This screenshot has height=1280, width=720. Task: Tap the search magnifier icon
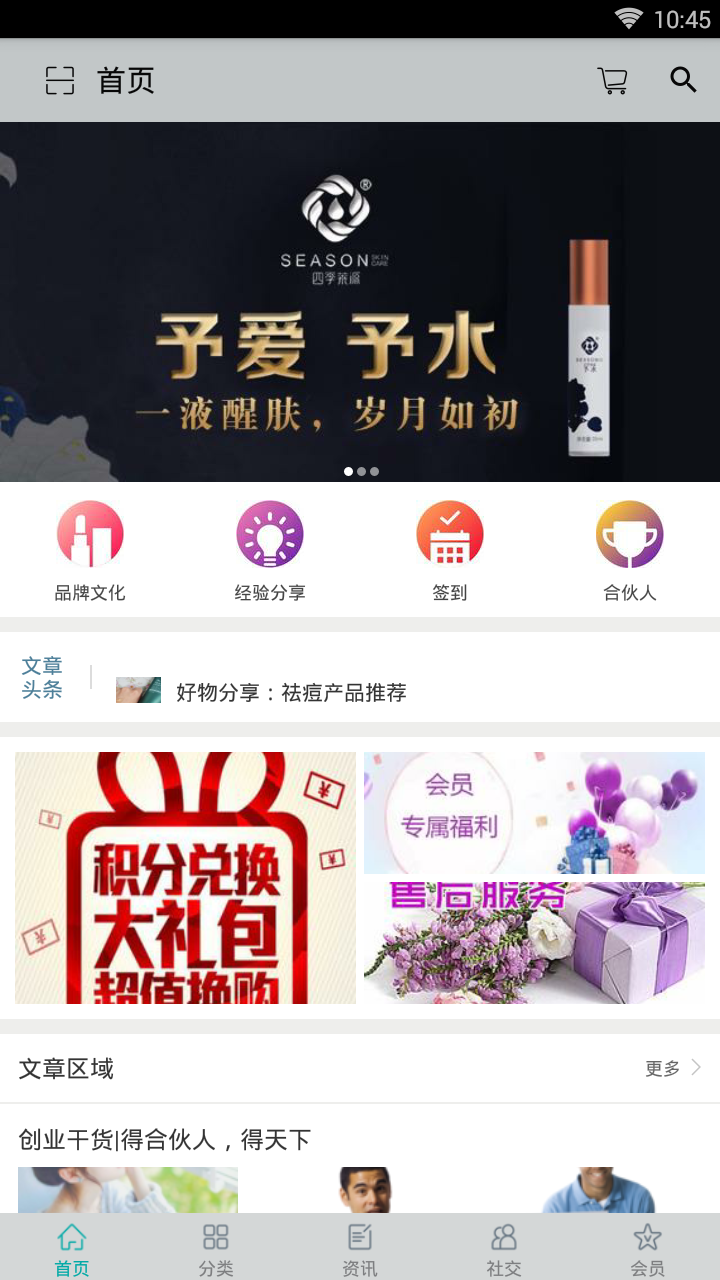[x=683, y=81]
